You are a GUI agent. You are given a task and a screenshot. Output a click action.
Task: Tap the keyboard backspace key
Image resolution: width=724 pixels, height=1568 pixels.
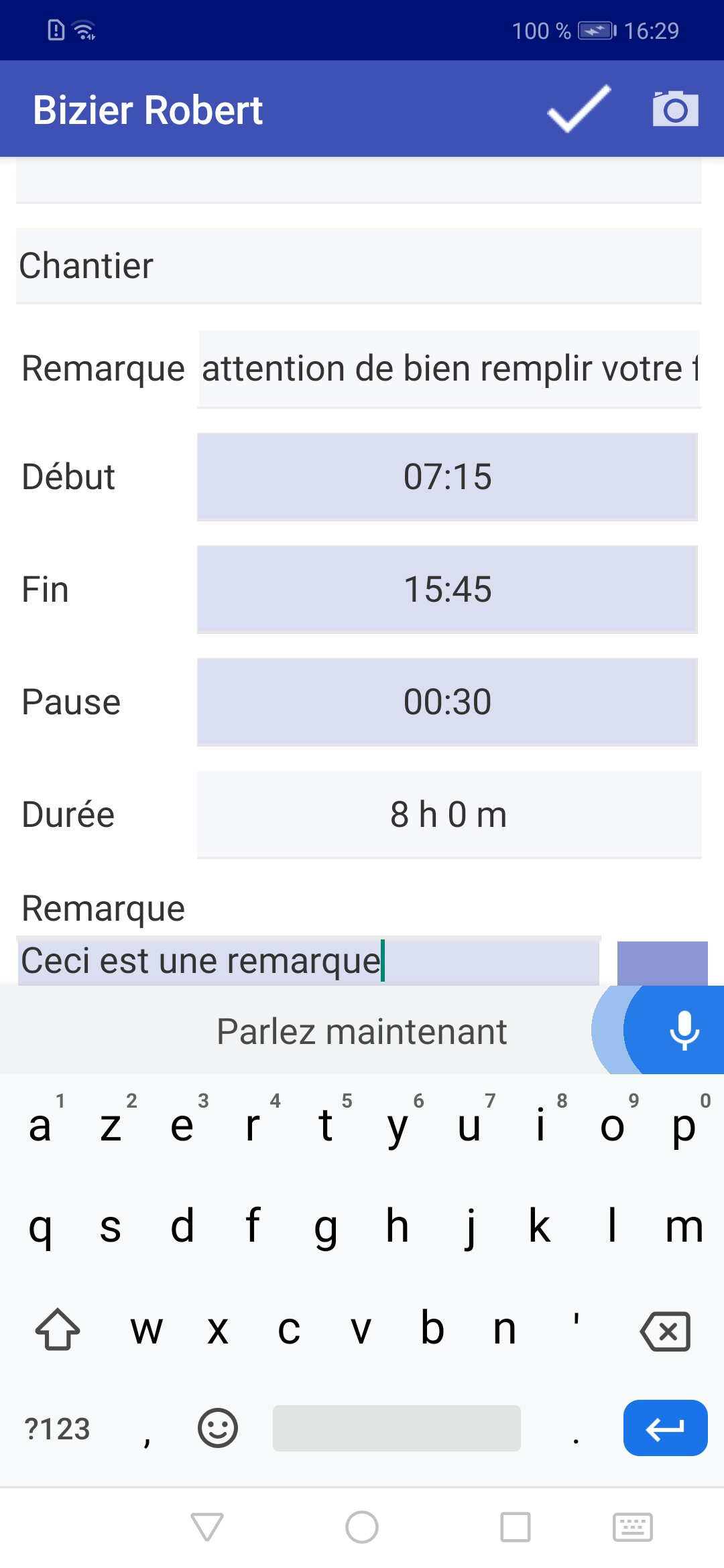(x=665, y=1331)
